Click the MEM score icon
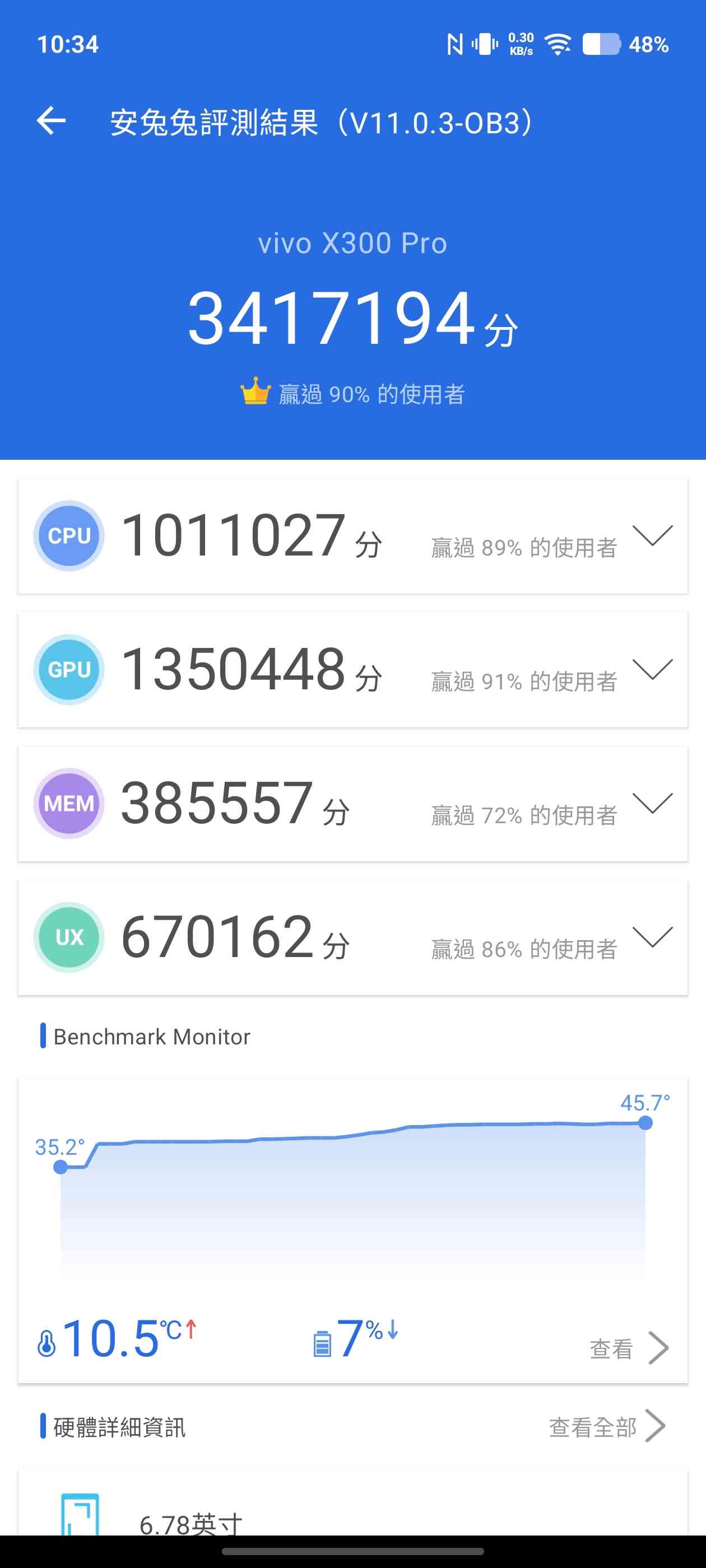Screen dimensions: 706x1568 pyautogui.click(x=68, y=804)
